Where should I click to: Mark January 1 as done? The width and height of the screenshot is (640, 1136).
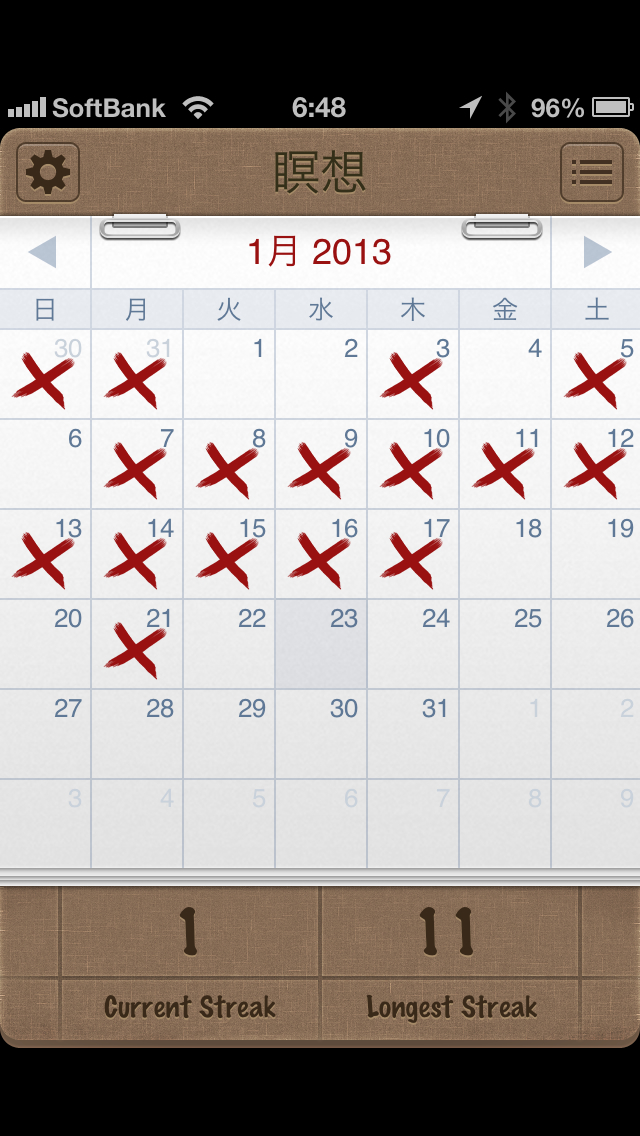(229, 374)
